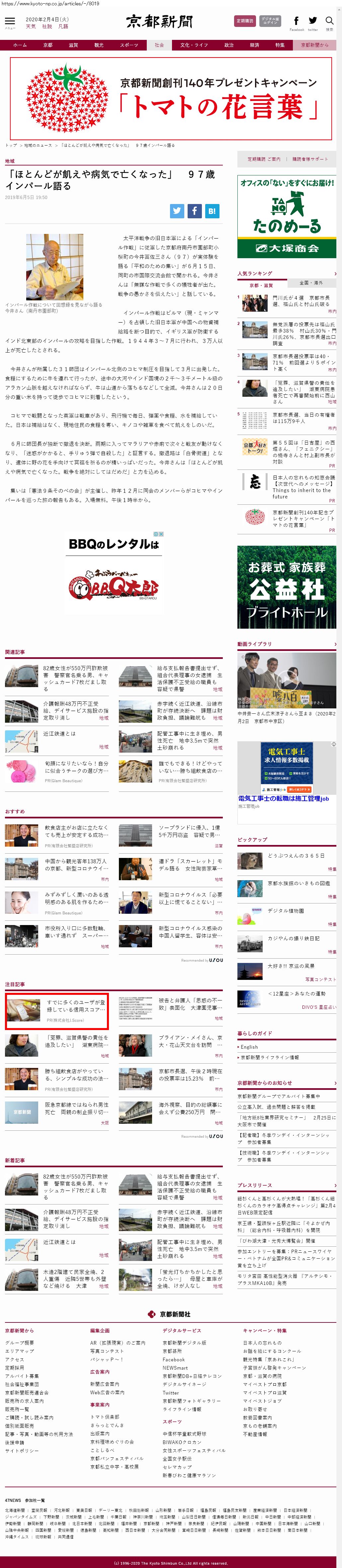342x1568 pixels.
Task: Open the search magnifier icon
Action: click(329, 21)
